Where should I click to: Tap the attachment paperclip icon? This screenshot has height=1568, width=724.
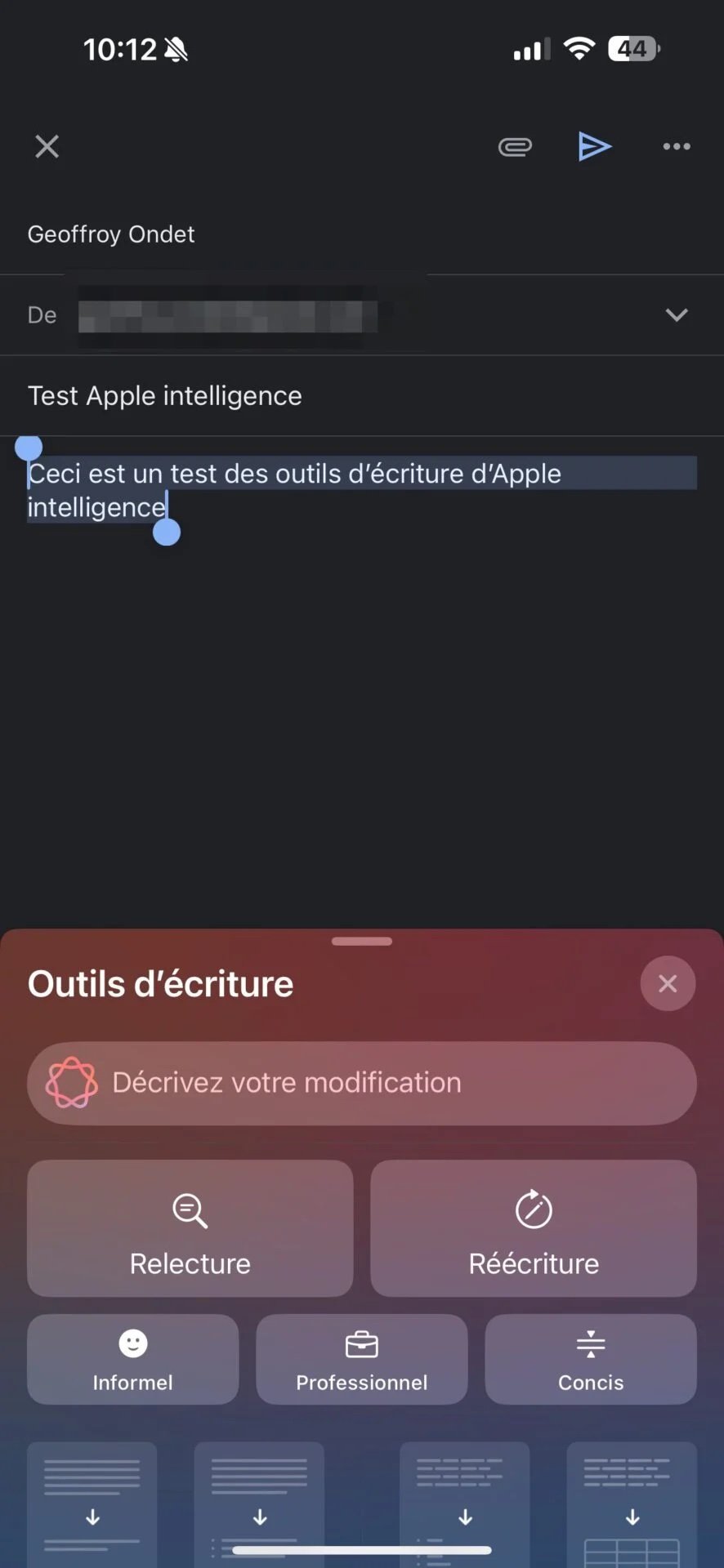[515, 146]
